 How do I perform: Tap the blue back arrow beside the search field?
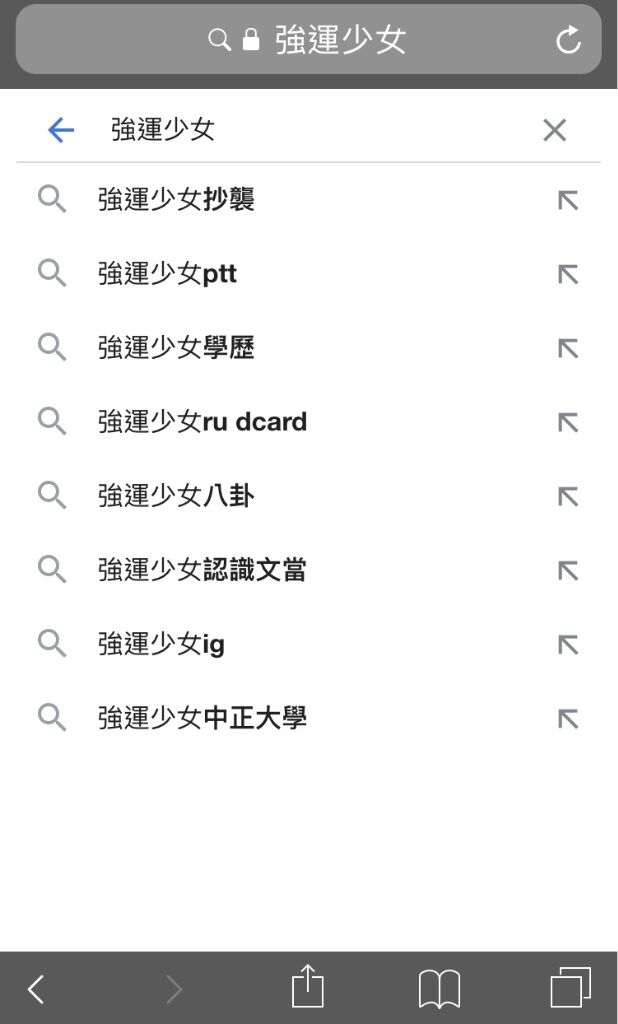[61, 131]
